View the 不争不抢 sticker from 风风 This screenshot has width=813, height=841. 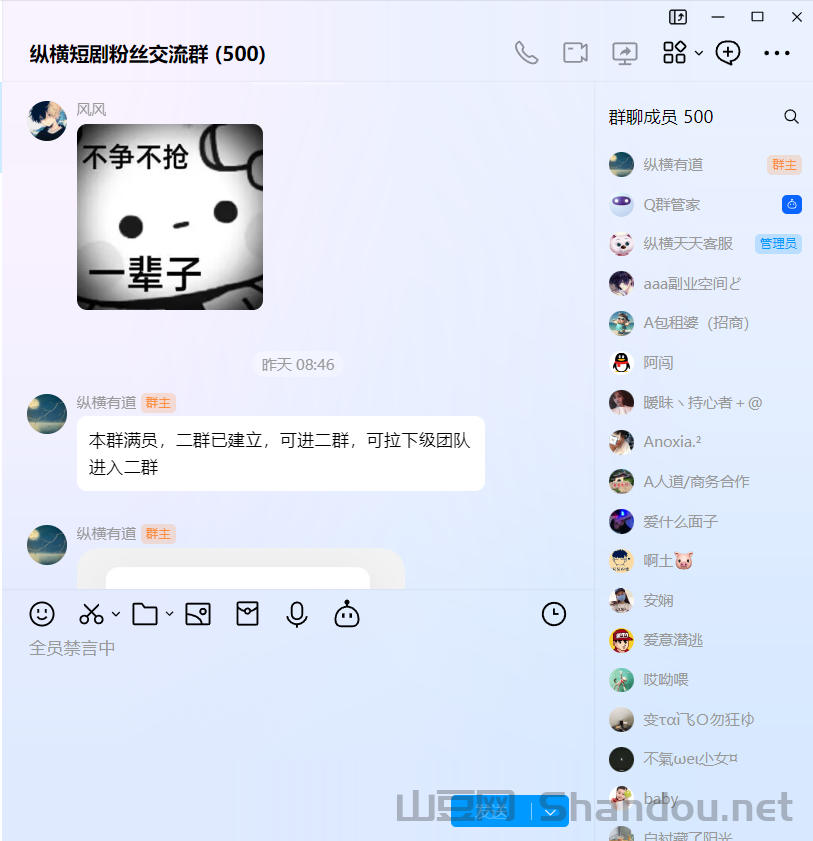tap(170, 217)
